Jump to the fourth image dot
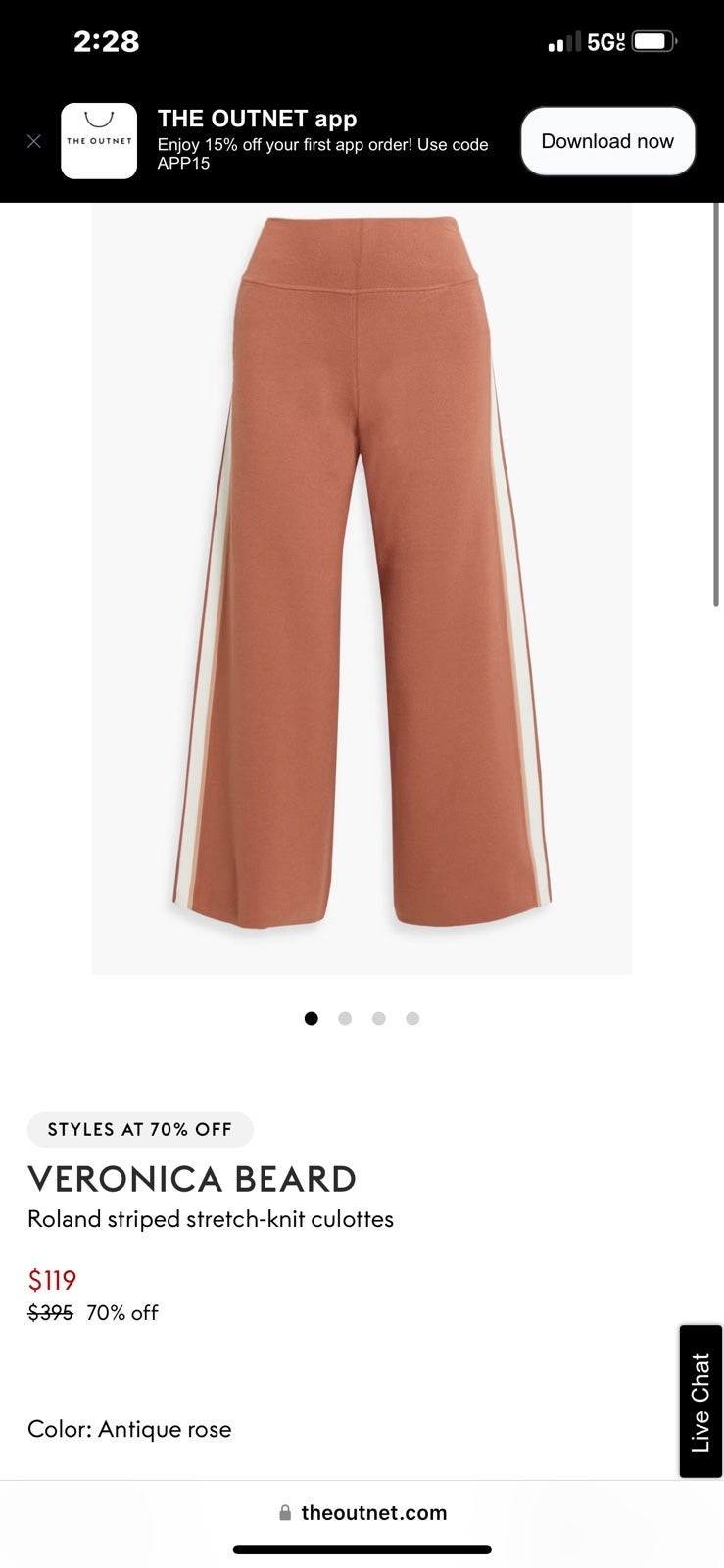 [x=412, y=1018]
